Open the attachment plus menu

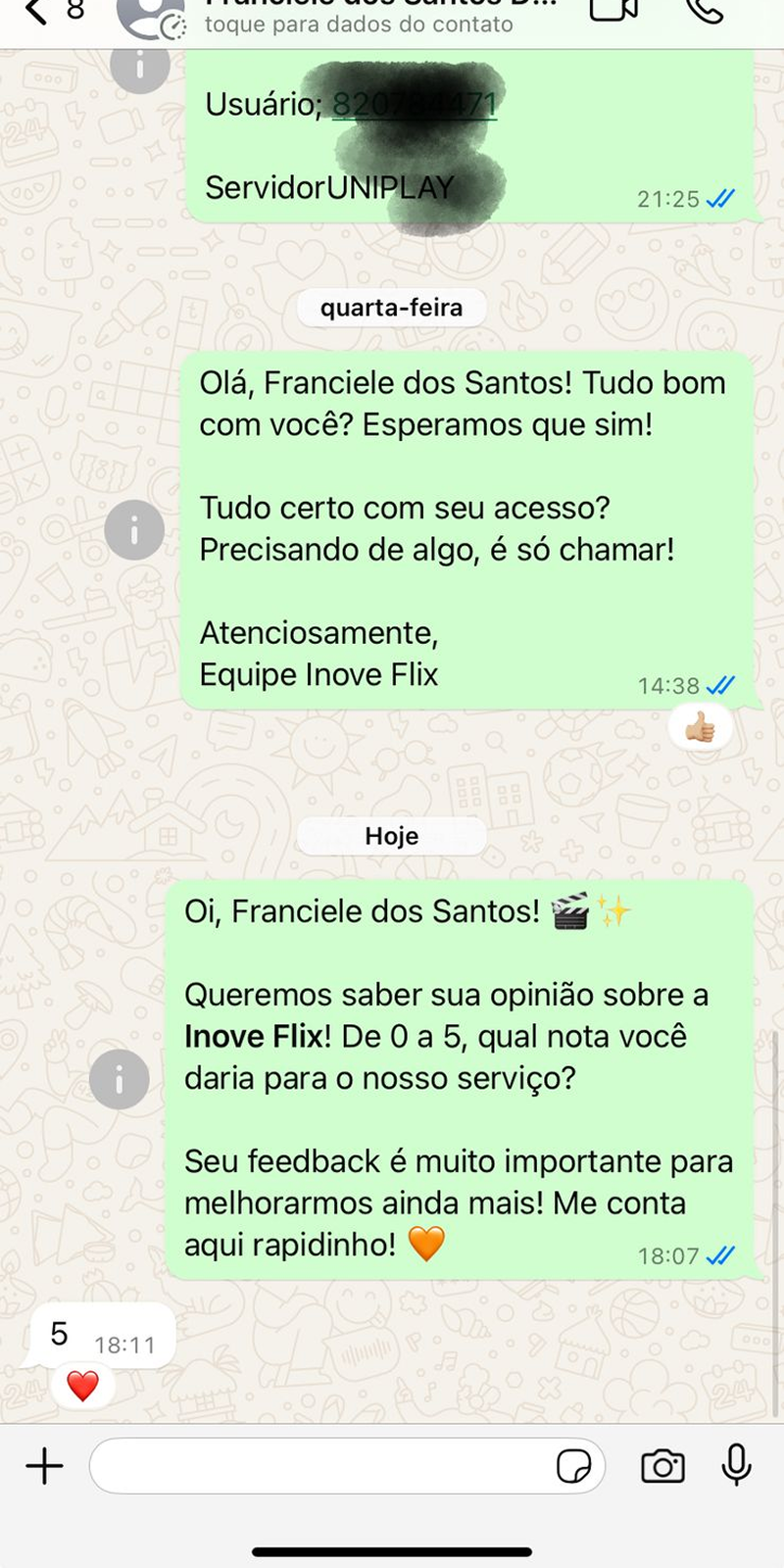coord(44,1466)
